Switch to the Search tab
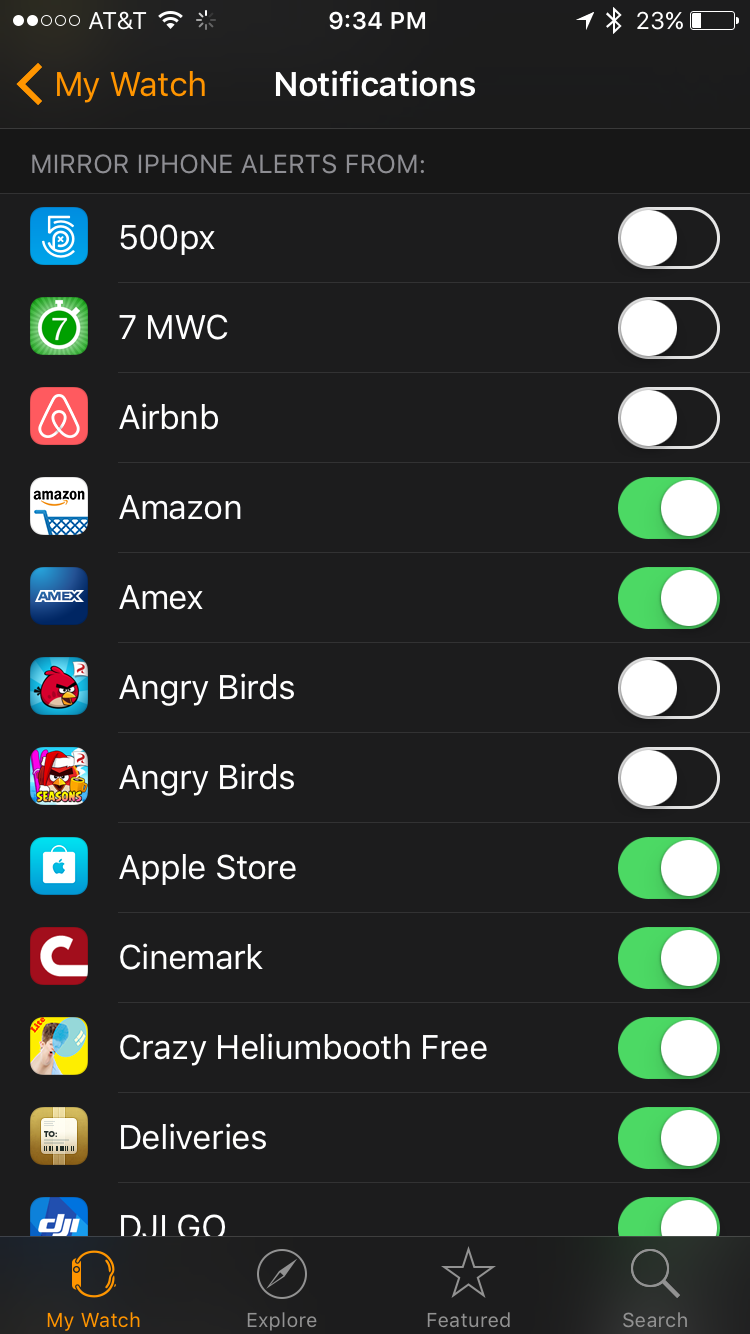Image resolution: width=750 pixels, height=1334 pixels. pyautogui.click(x=655, y=1289)
